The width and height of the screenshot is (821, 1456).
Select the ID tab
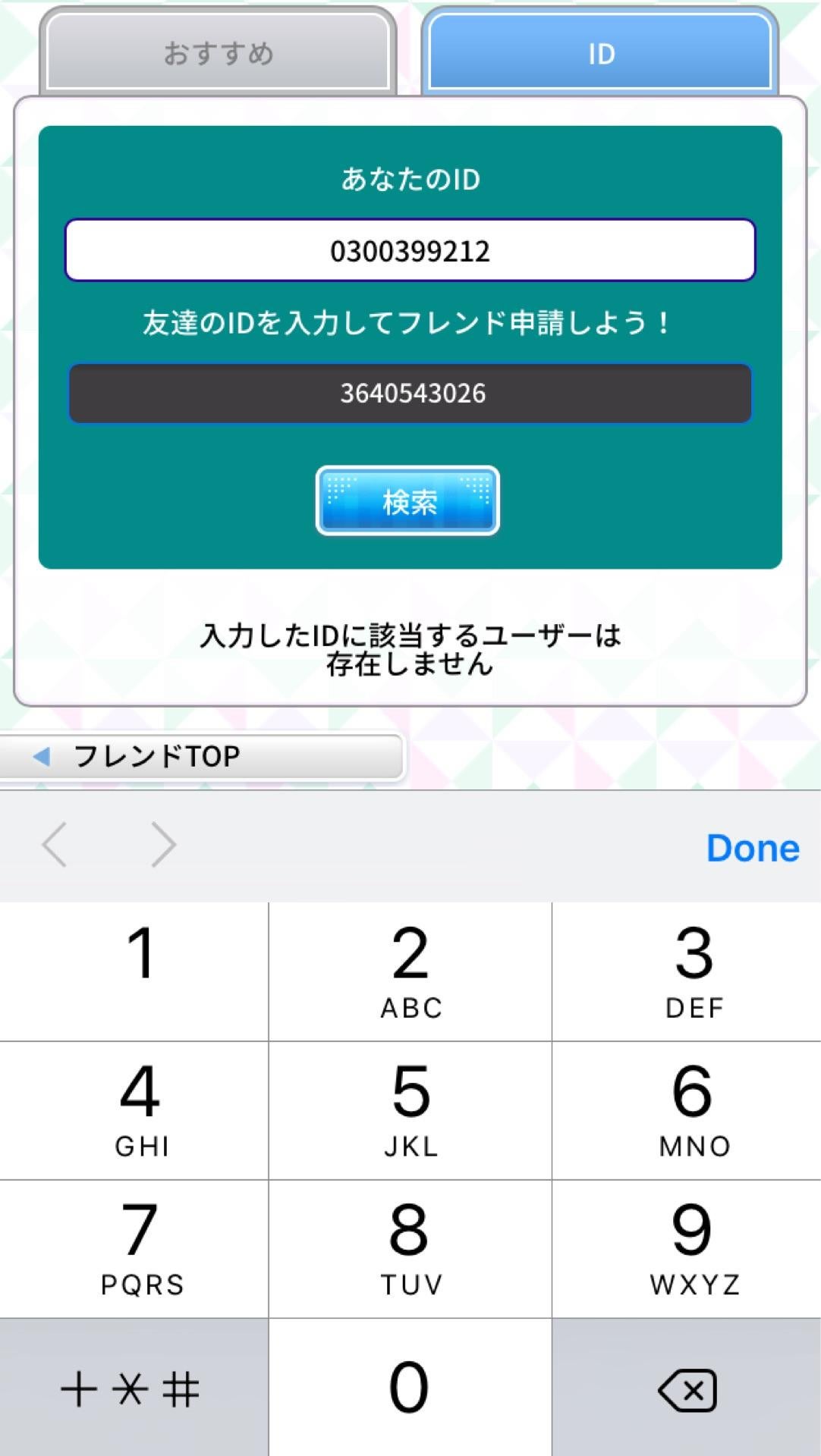coord(599,53)
